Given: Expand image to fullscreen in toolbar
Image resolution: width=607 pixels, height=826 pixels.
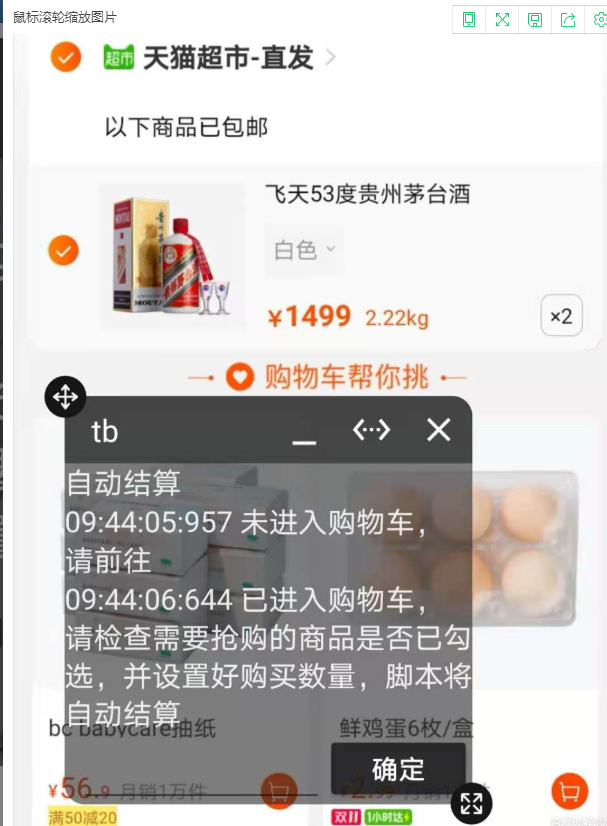Looking at the screenshot, I should pos(502,19).
